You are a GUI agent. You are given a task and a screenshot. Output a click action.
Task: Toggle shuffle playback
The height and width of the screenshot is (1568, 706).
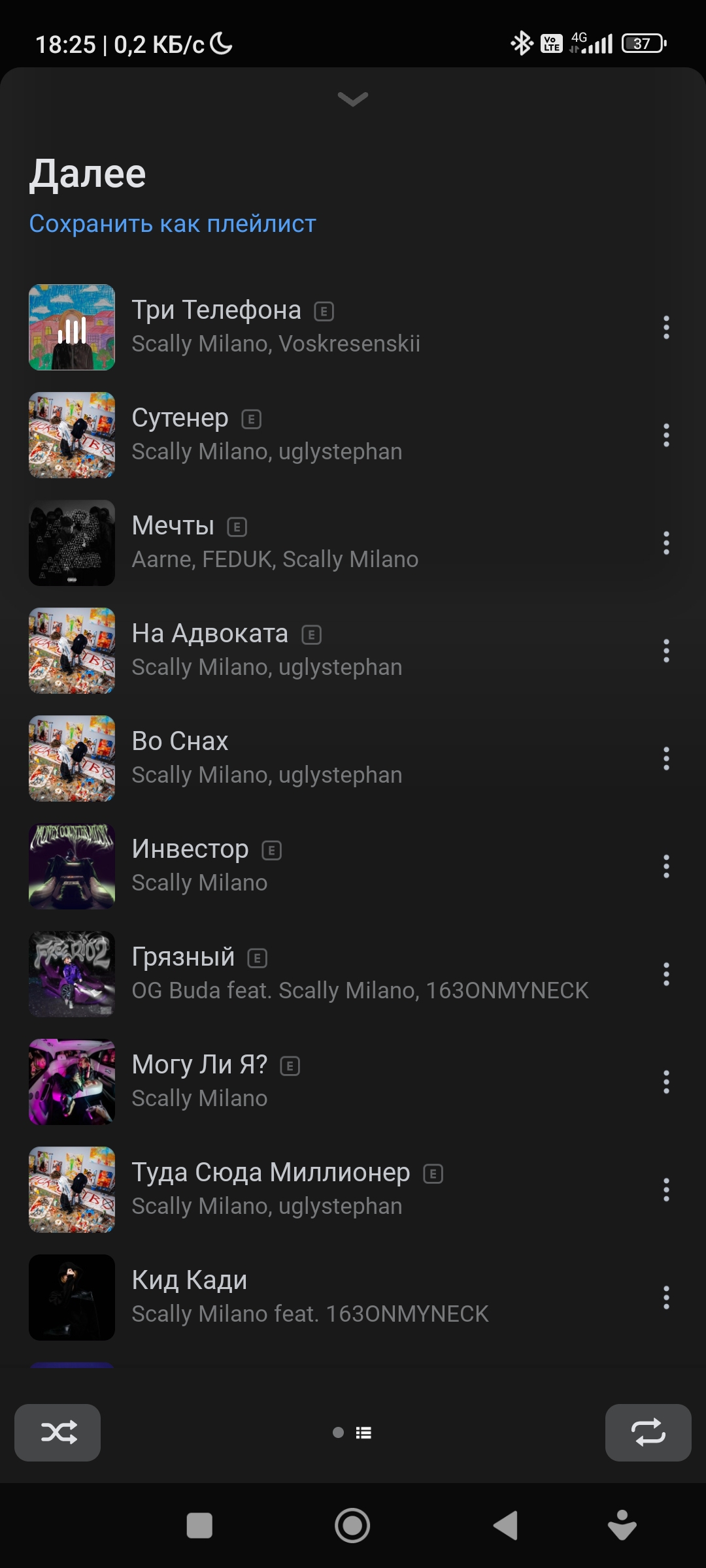click(x=58, y=1433)
